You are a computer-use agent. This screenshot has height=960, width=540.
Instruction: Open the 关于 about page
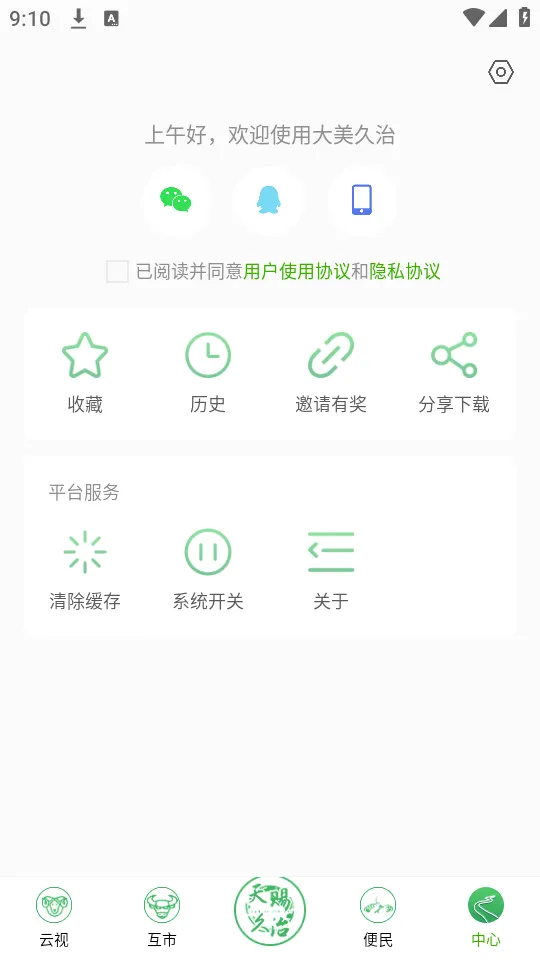click(331, 570)
